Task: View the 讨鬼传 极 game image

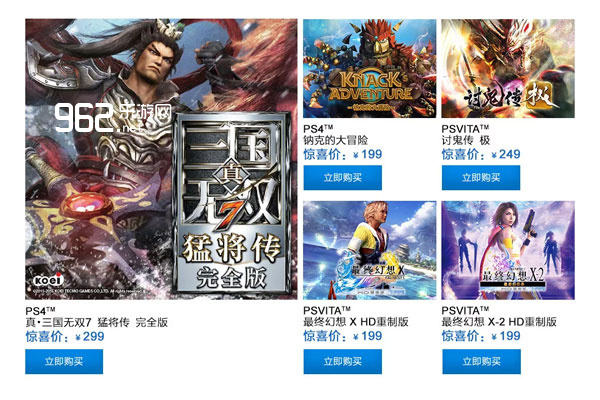Action: 508,70
